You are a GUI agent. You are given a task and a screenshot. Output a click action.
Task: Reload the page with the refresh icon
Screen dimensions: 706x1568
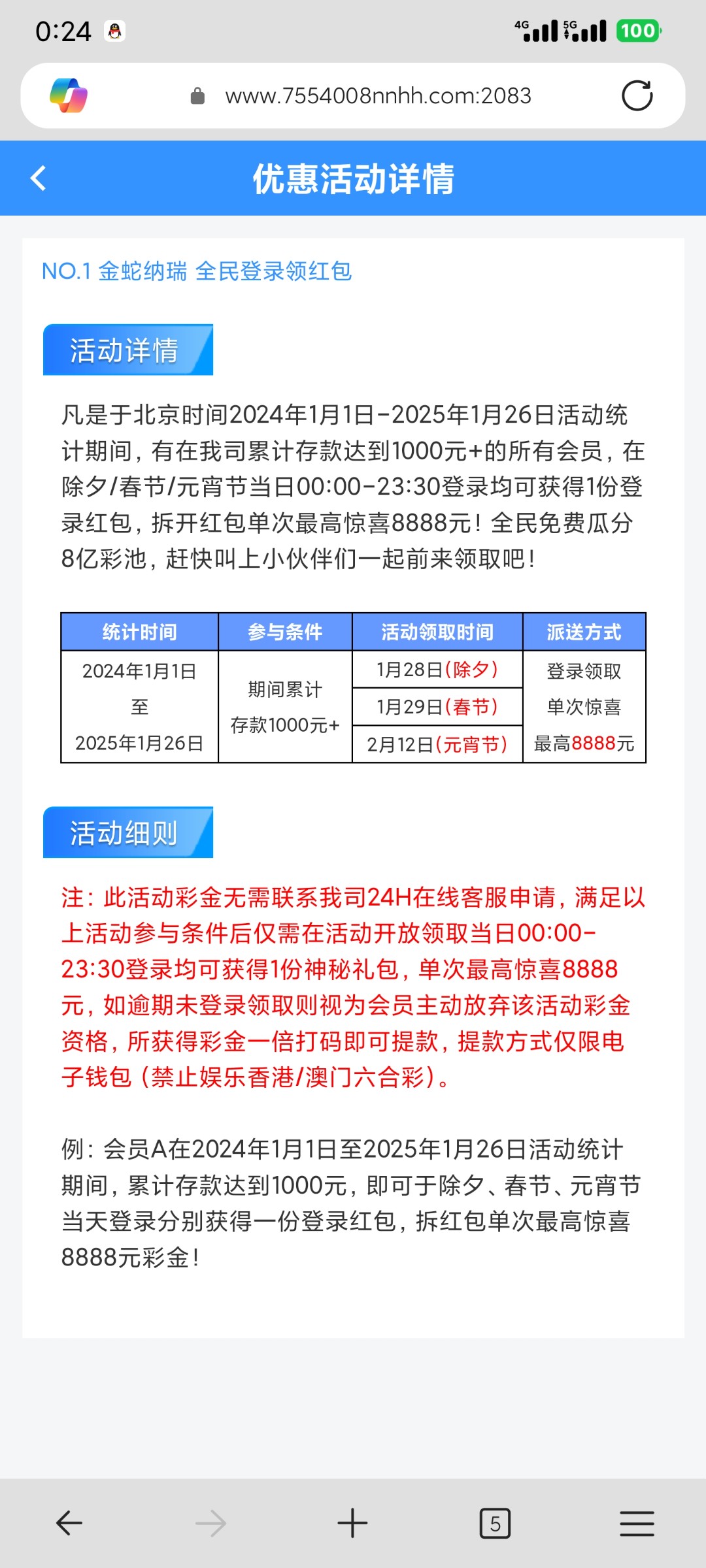[x=637, y=96]
